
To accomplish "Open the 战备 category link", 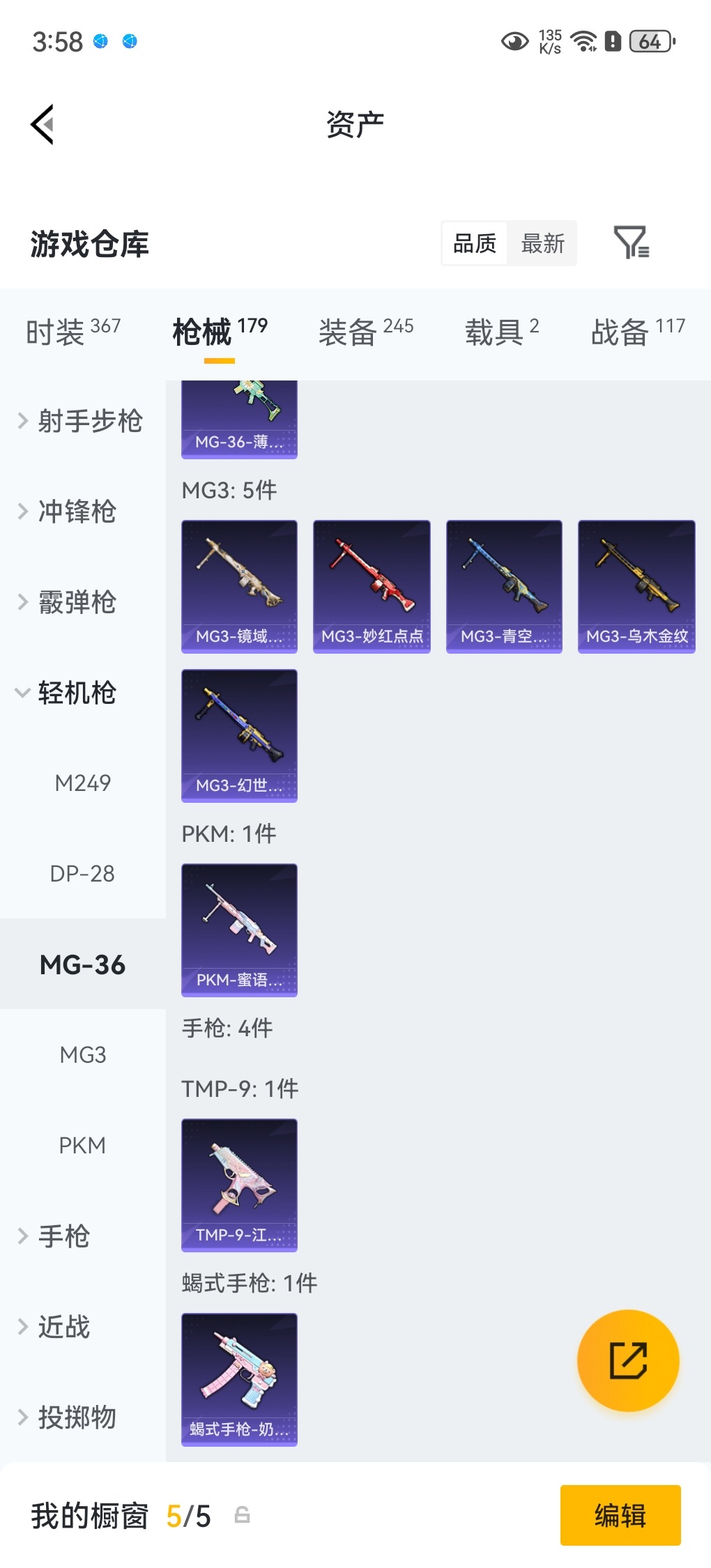I will pyautogui.click(x=637, y=332).
